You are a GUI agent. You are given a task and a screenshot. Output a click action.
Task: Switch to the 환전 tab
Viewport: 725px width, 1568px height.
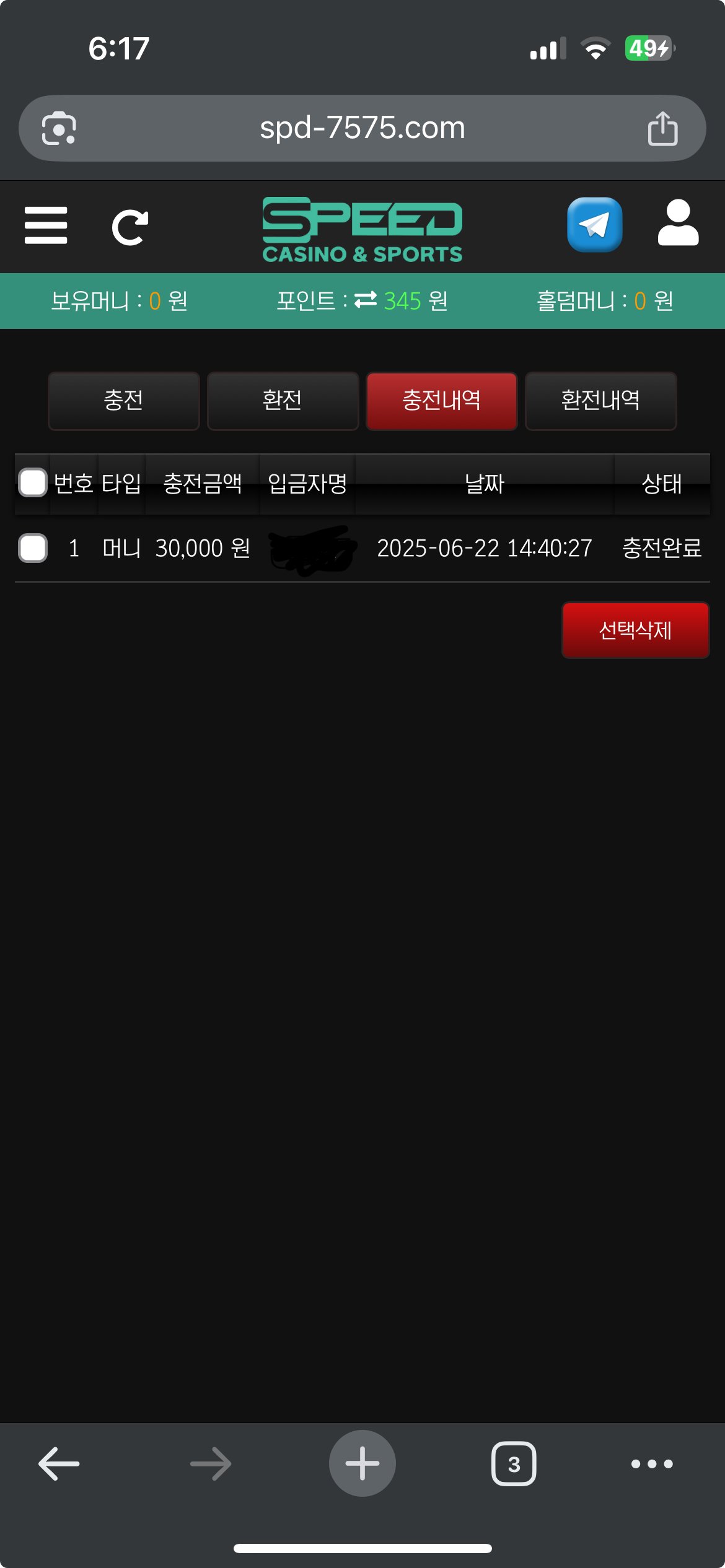coord(283,401)
